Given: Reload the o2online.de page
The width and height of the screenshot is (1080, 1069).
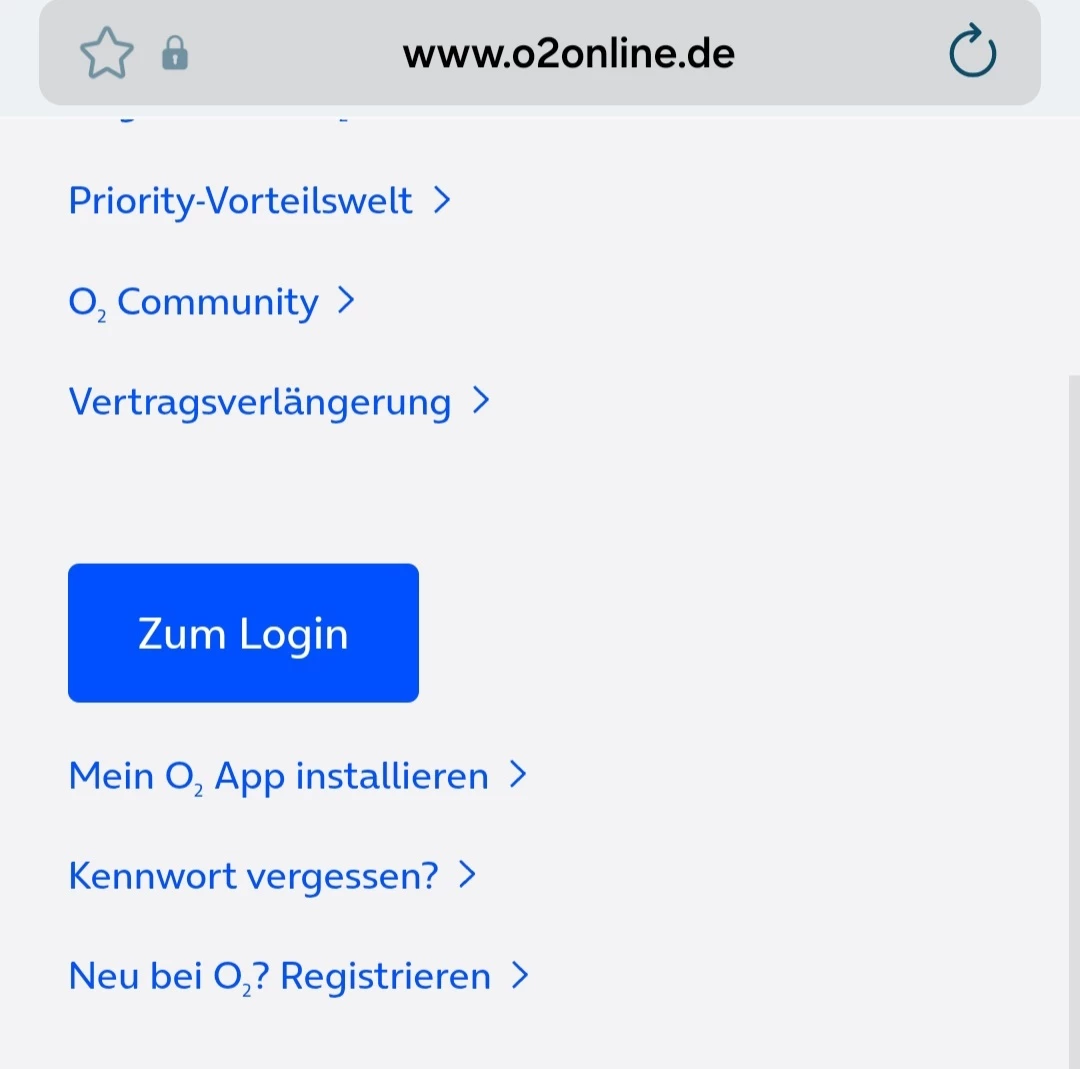Looking at the screenshot, I should coord(972,53).
